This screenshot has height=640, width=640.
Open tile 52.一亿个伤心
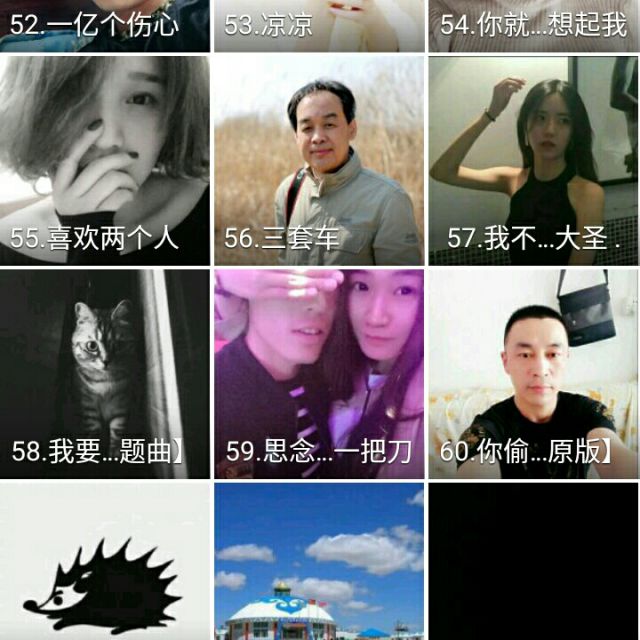tap(105, 25)
